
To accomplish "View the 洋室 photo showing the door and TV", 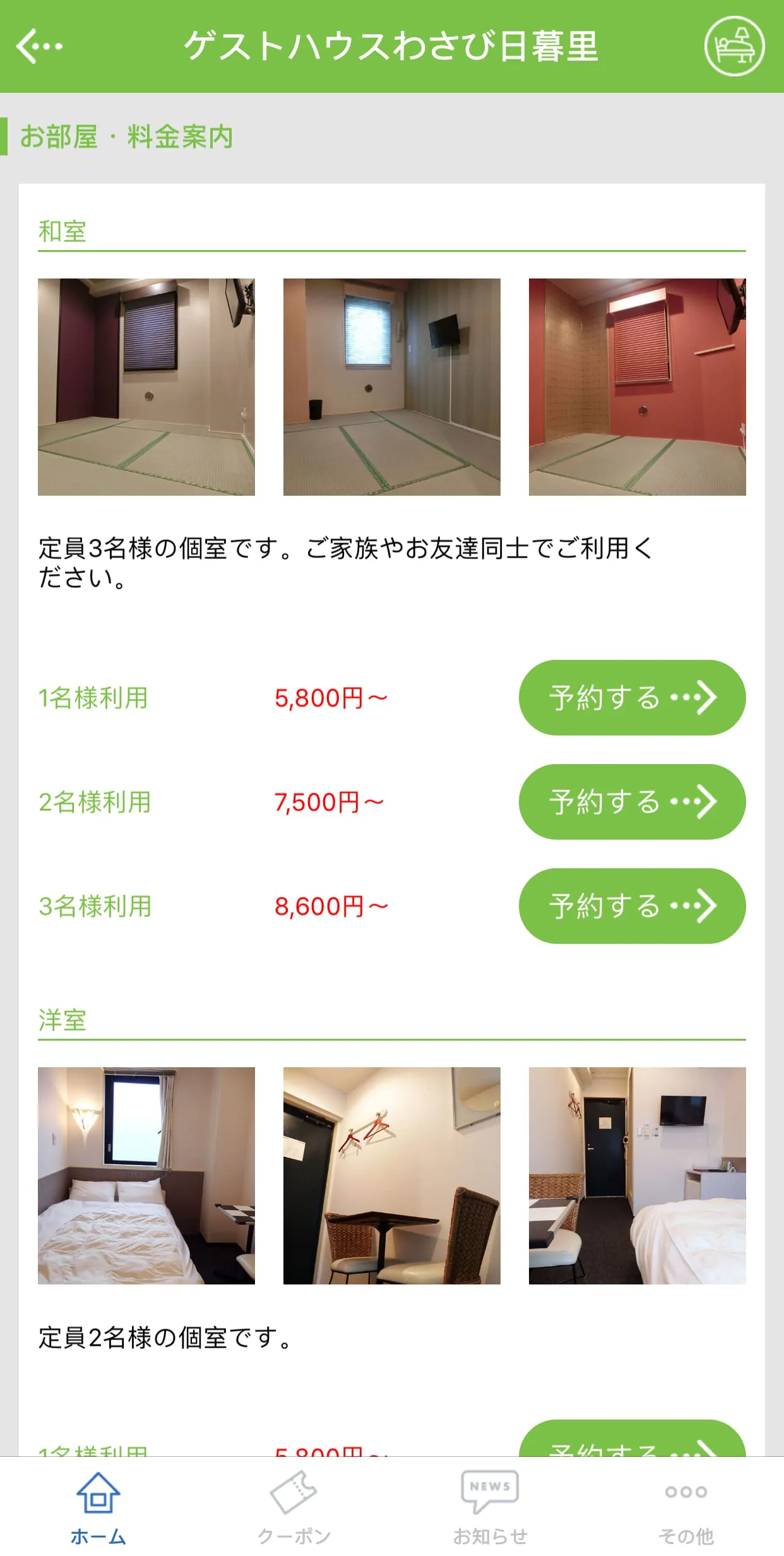I will click(637, 1176).
